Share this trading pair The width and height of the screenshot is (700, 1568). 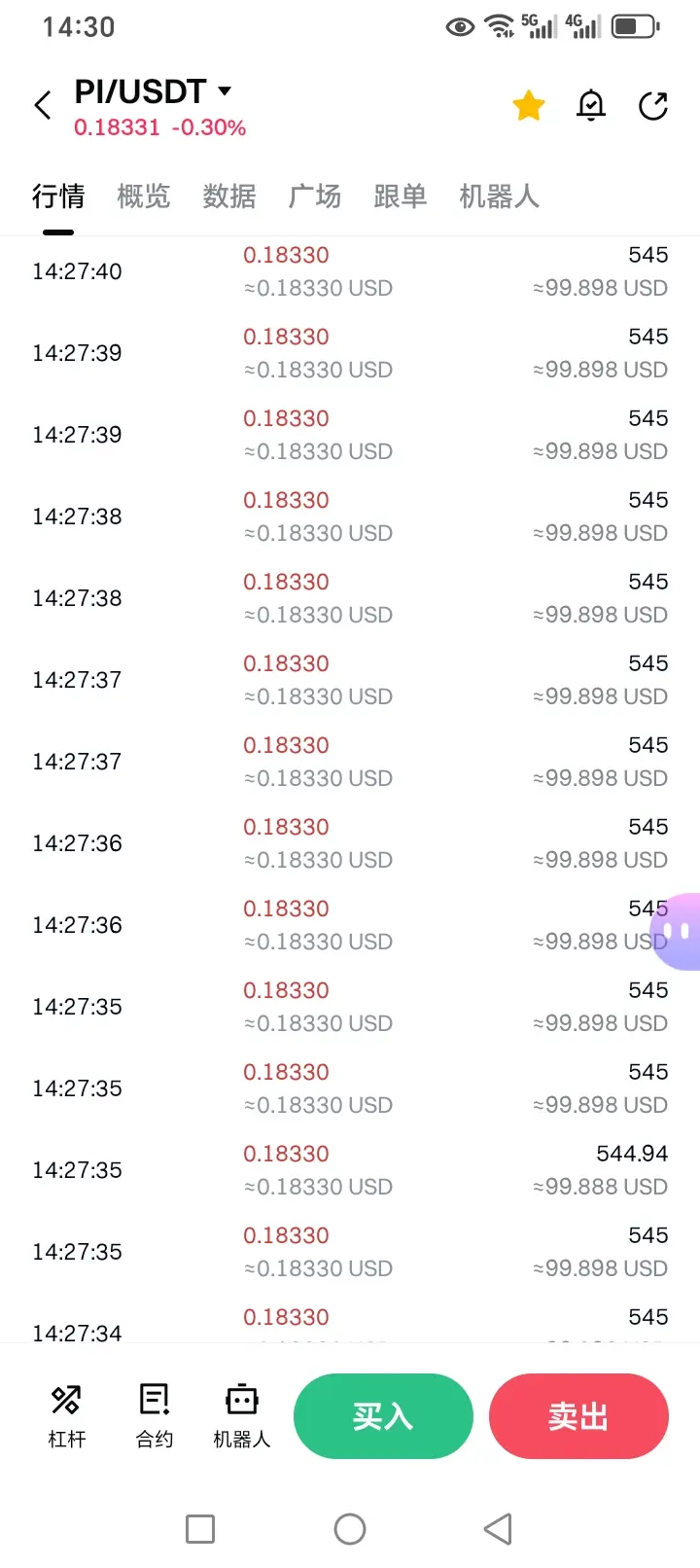(653, 105)
